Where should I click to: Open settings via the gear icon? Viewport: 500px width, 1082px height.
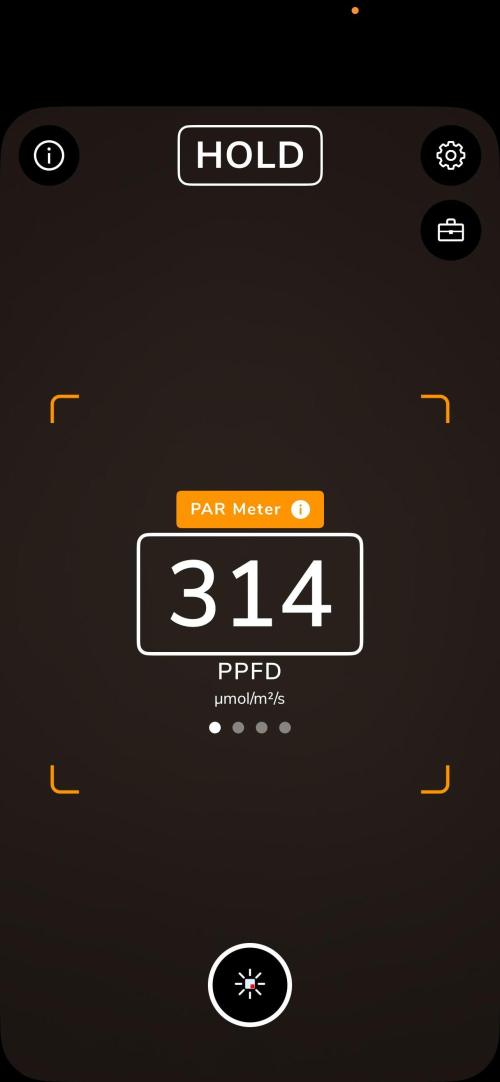(451, 155)
